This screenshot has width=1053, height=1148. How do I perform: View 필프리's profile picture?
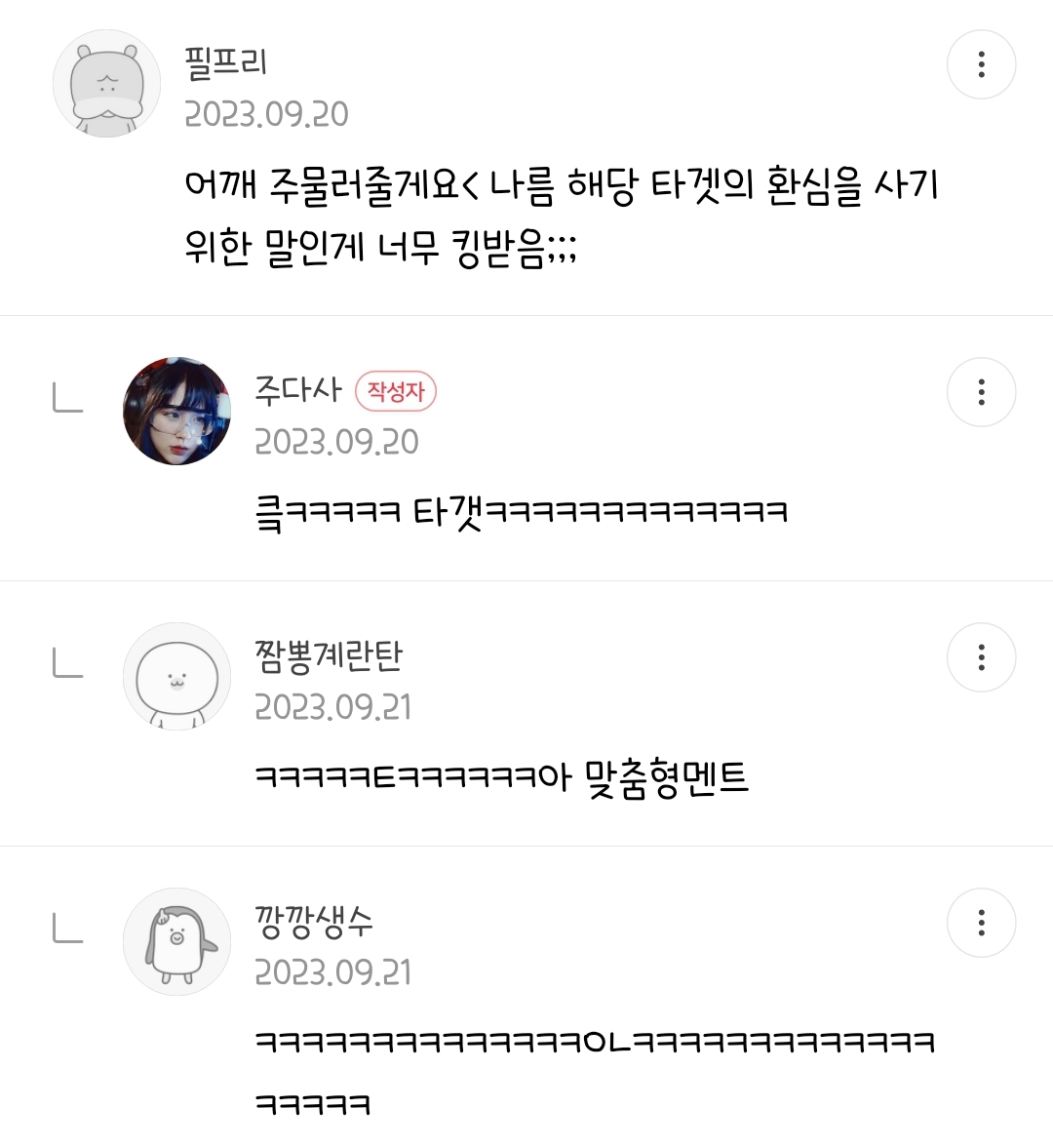107,84
